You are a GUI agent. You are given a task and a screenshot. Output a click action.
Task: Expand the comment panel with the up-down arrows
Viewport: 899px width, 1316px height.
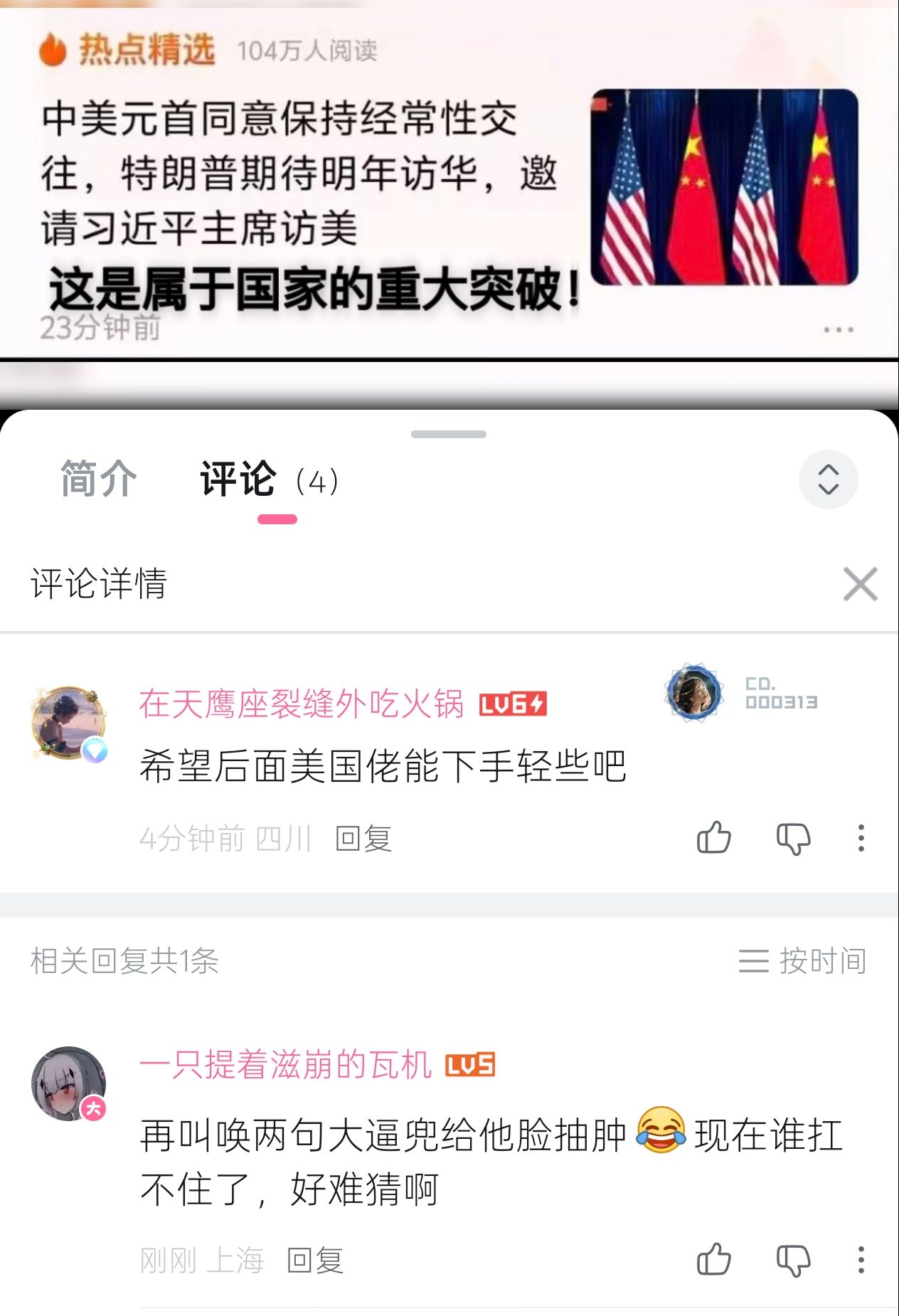coord(828,479)
